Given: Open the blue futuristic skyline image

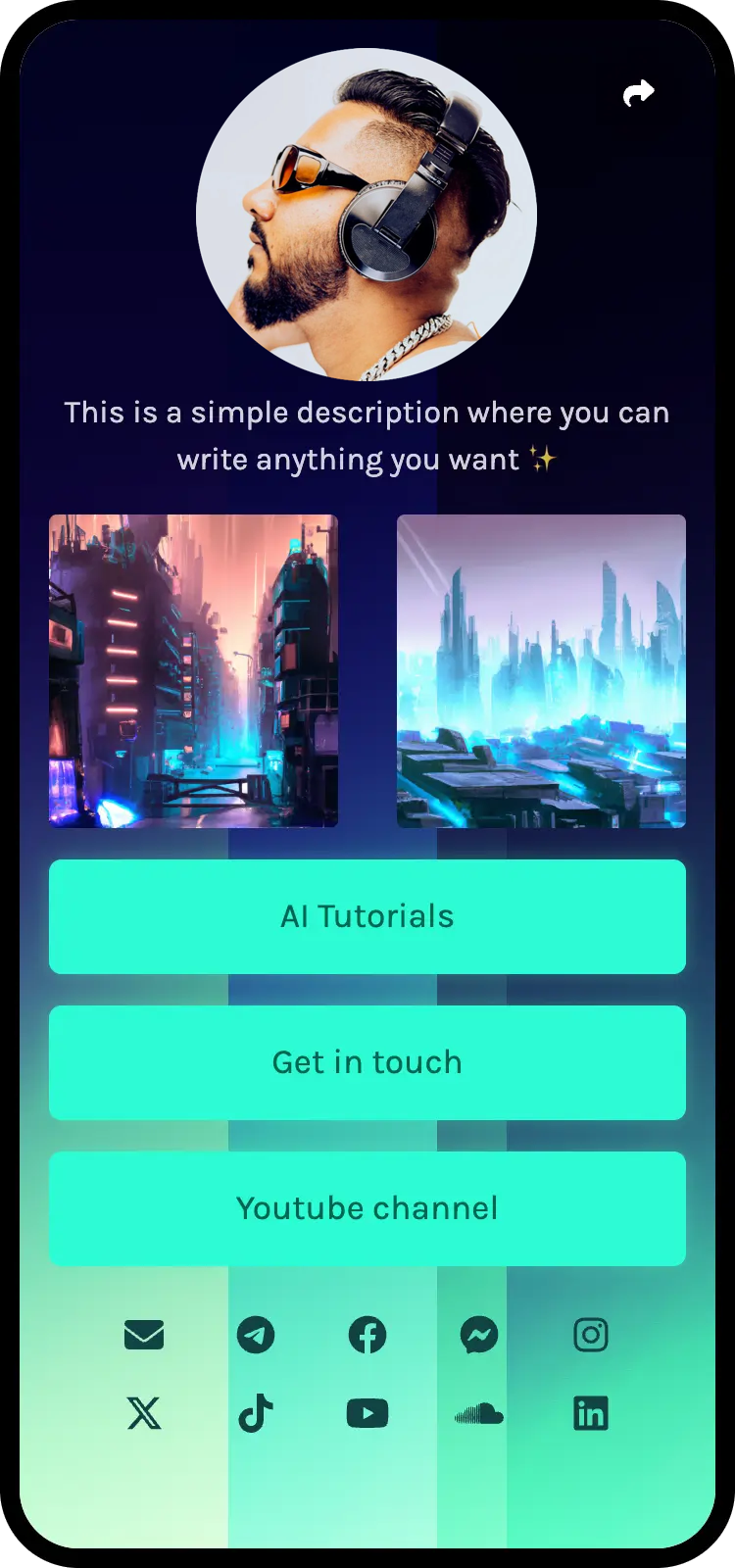Looking at the screenshot, I should click(541, 670).
